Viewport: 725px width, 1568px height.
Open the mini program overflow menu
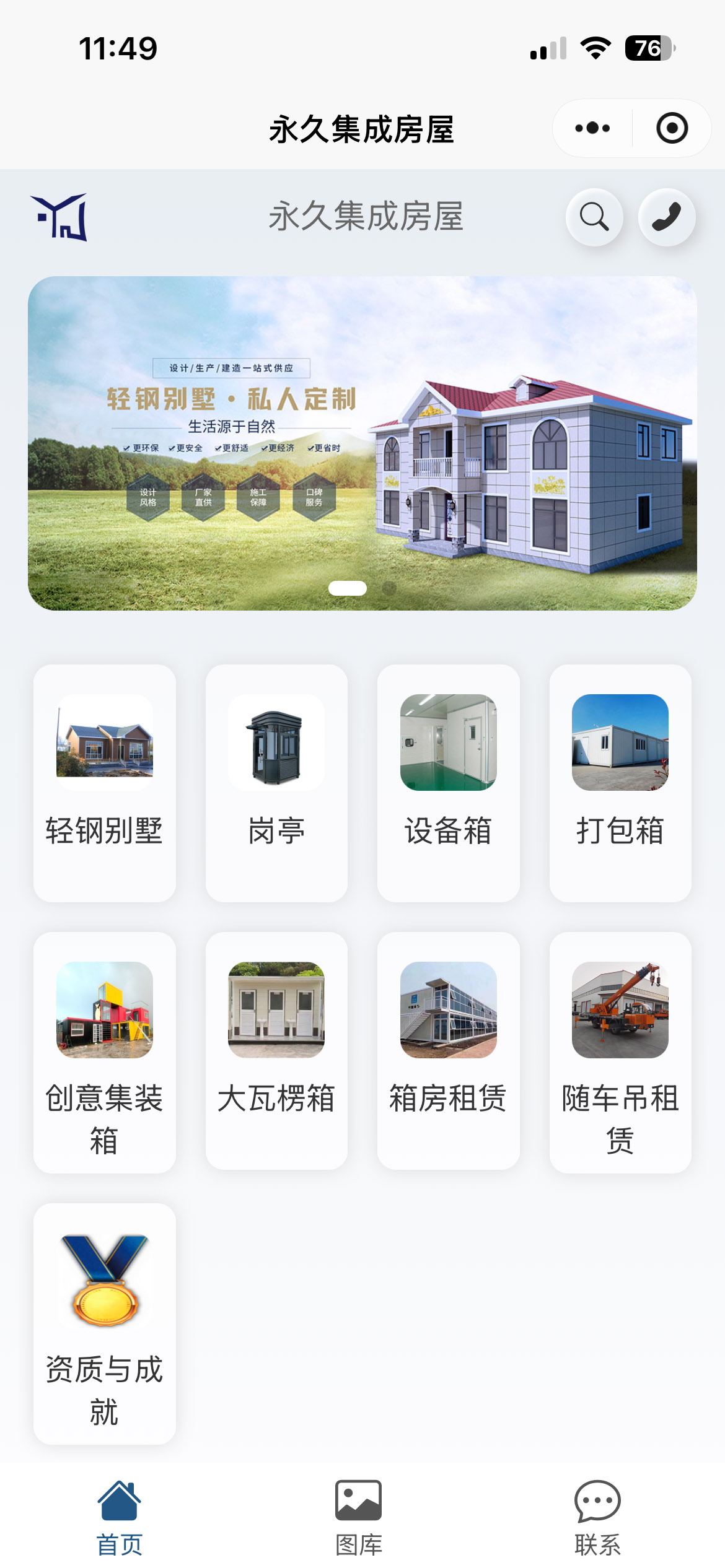(592, 128)
